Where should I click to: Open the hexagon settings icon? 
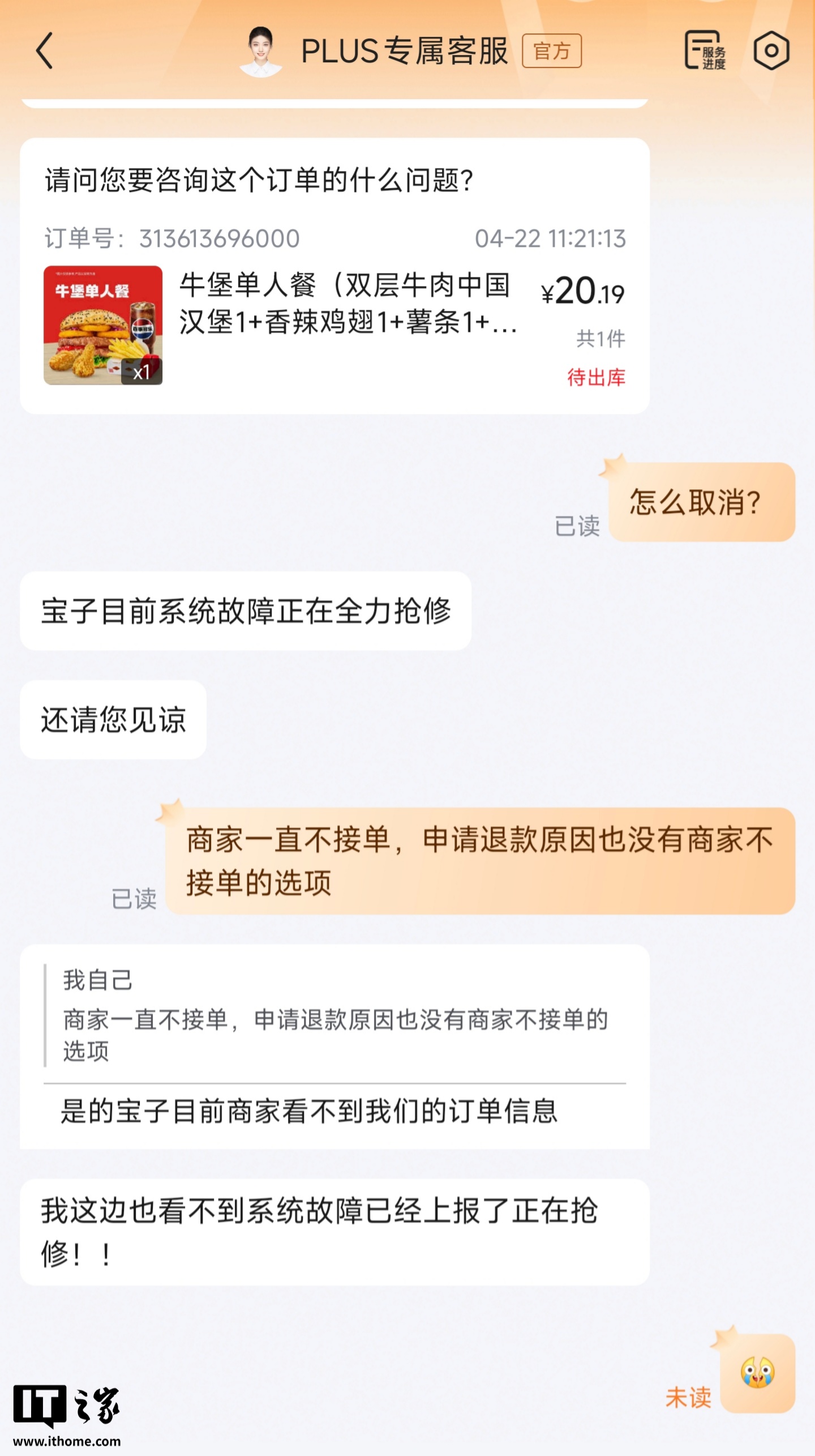[771, 50]
